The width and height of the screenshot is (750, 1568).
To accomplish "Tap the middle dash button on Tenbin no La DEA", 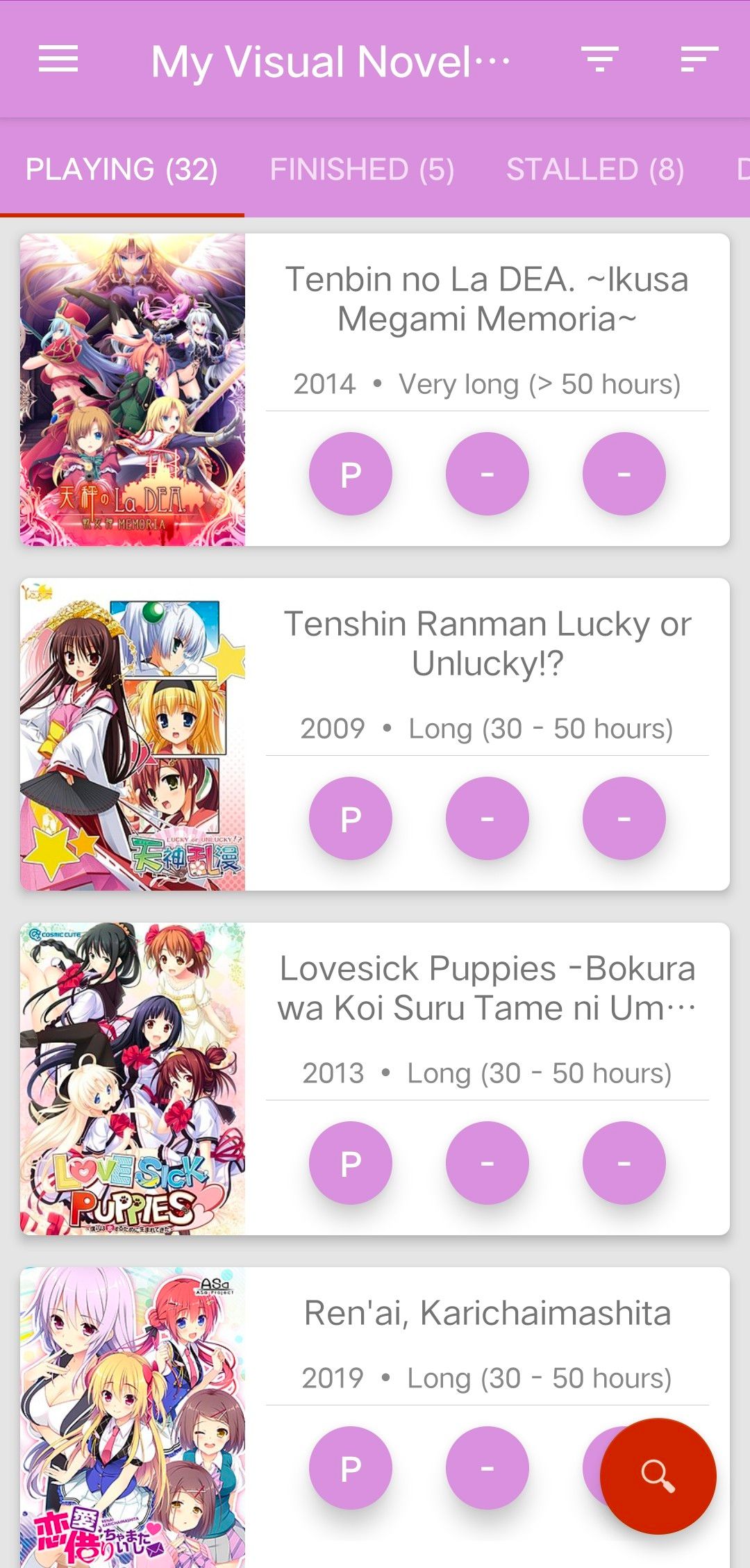I will (487, 474).
